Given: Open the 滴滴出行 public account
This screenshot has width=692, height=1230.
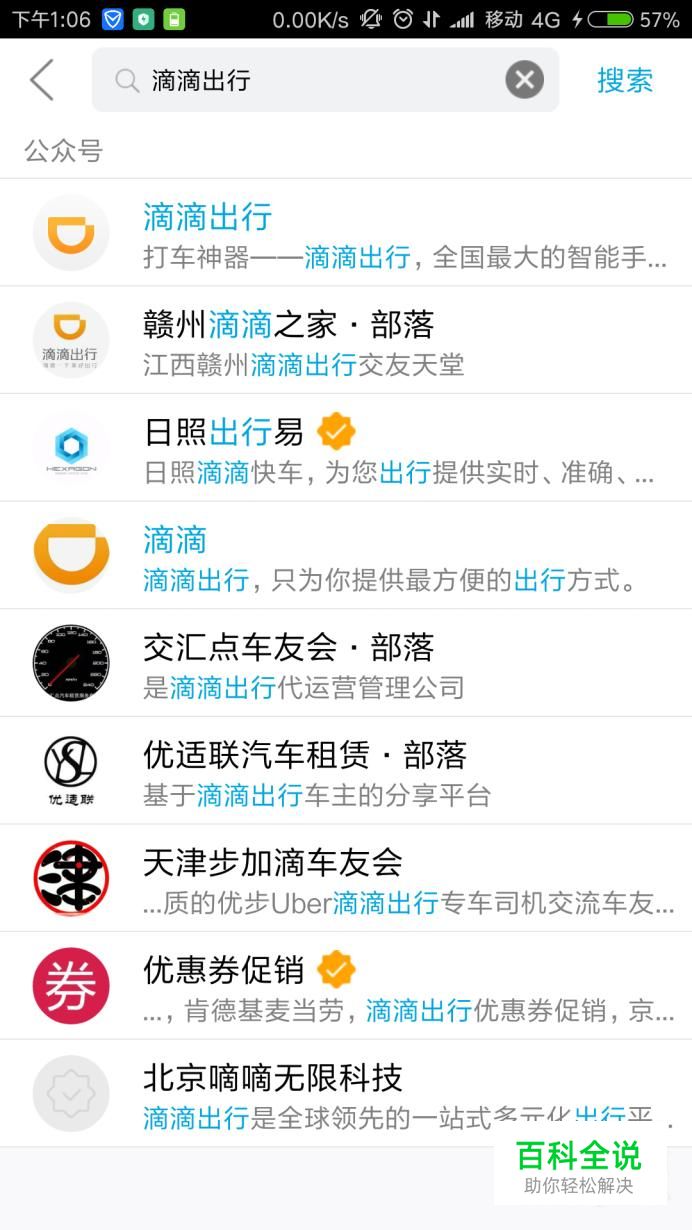Looking at the screenshot, I should tap(346, 233).
